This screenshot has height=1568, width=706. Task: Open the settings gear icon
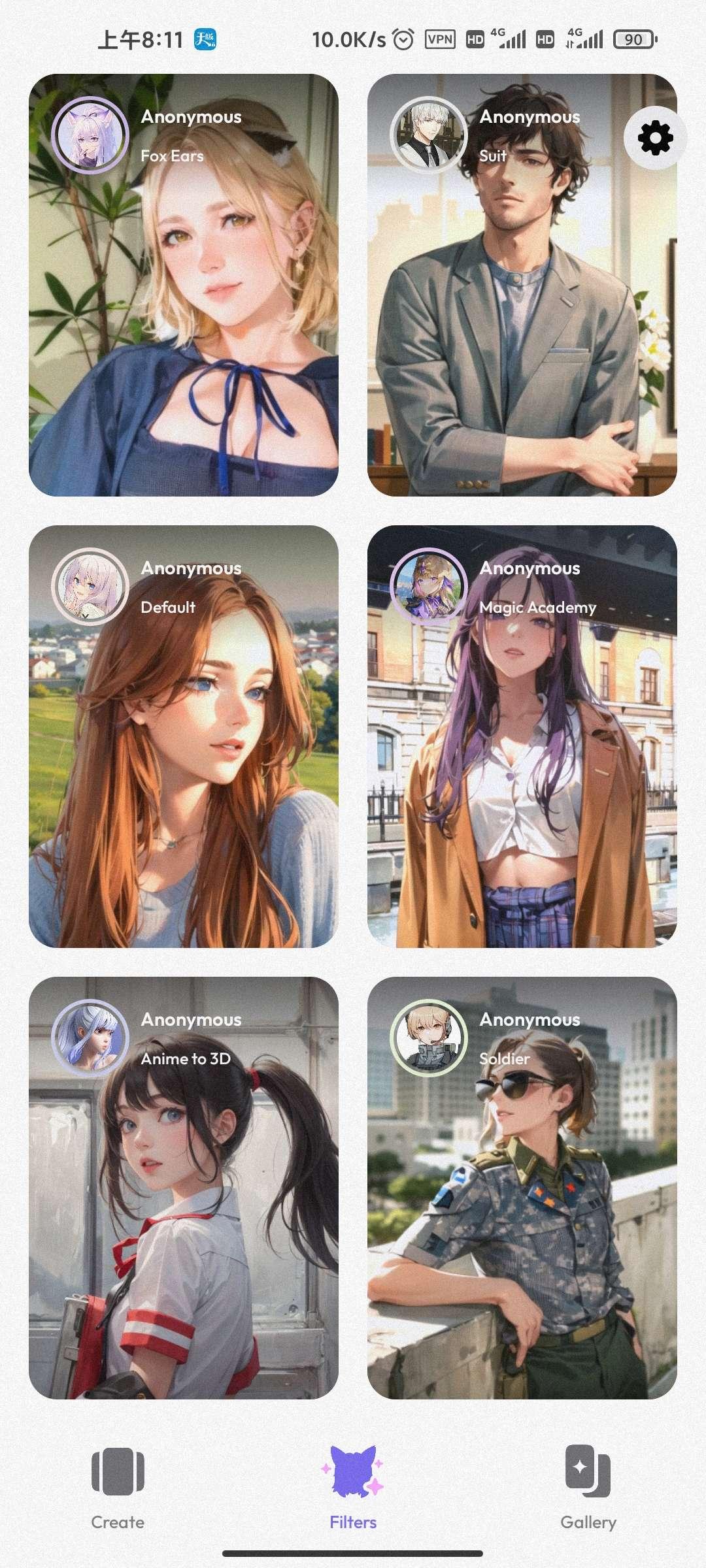pyautogui.click(x=655, y=138)
